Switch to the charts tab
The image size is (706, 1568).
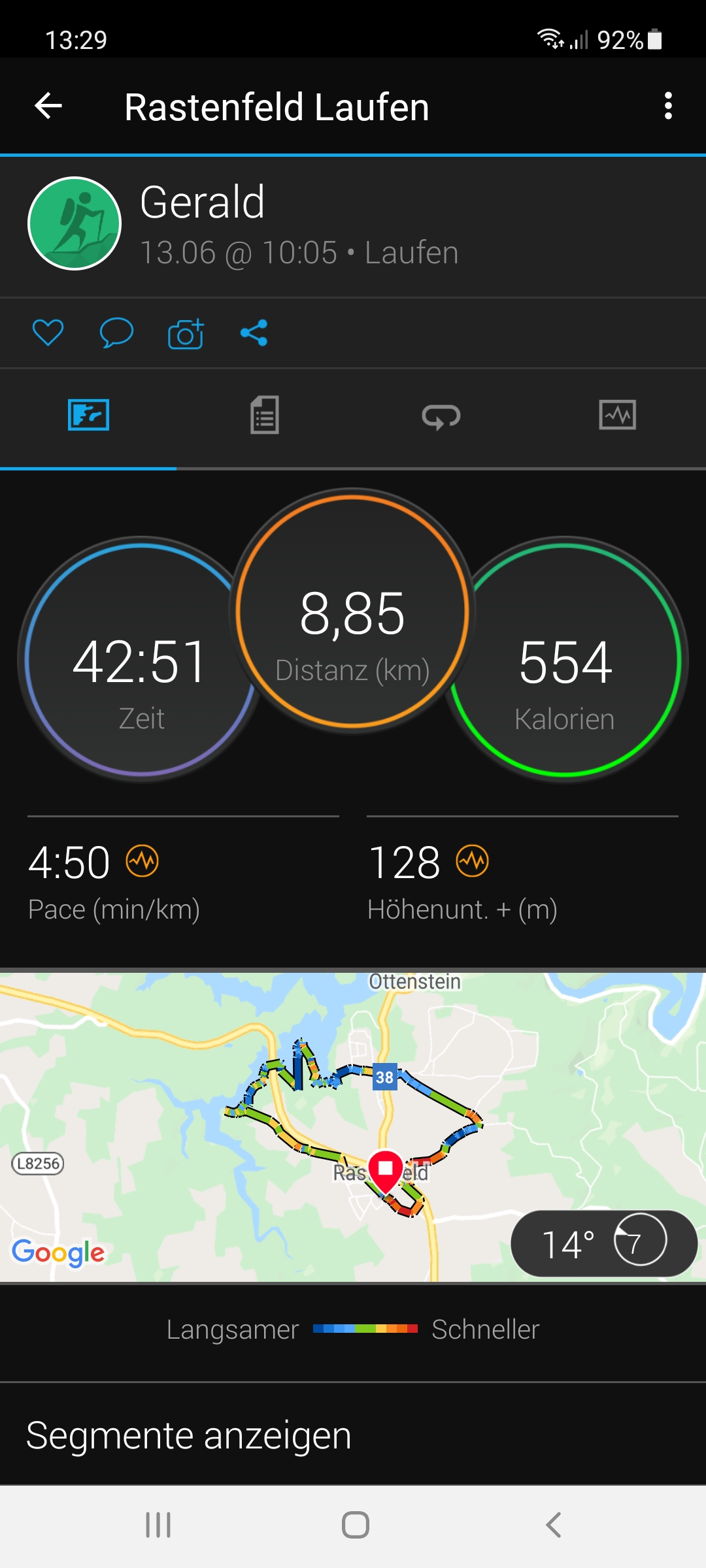click(618, 415)
